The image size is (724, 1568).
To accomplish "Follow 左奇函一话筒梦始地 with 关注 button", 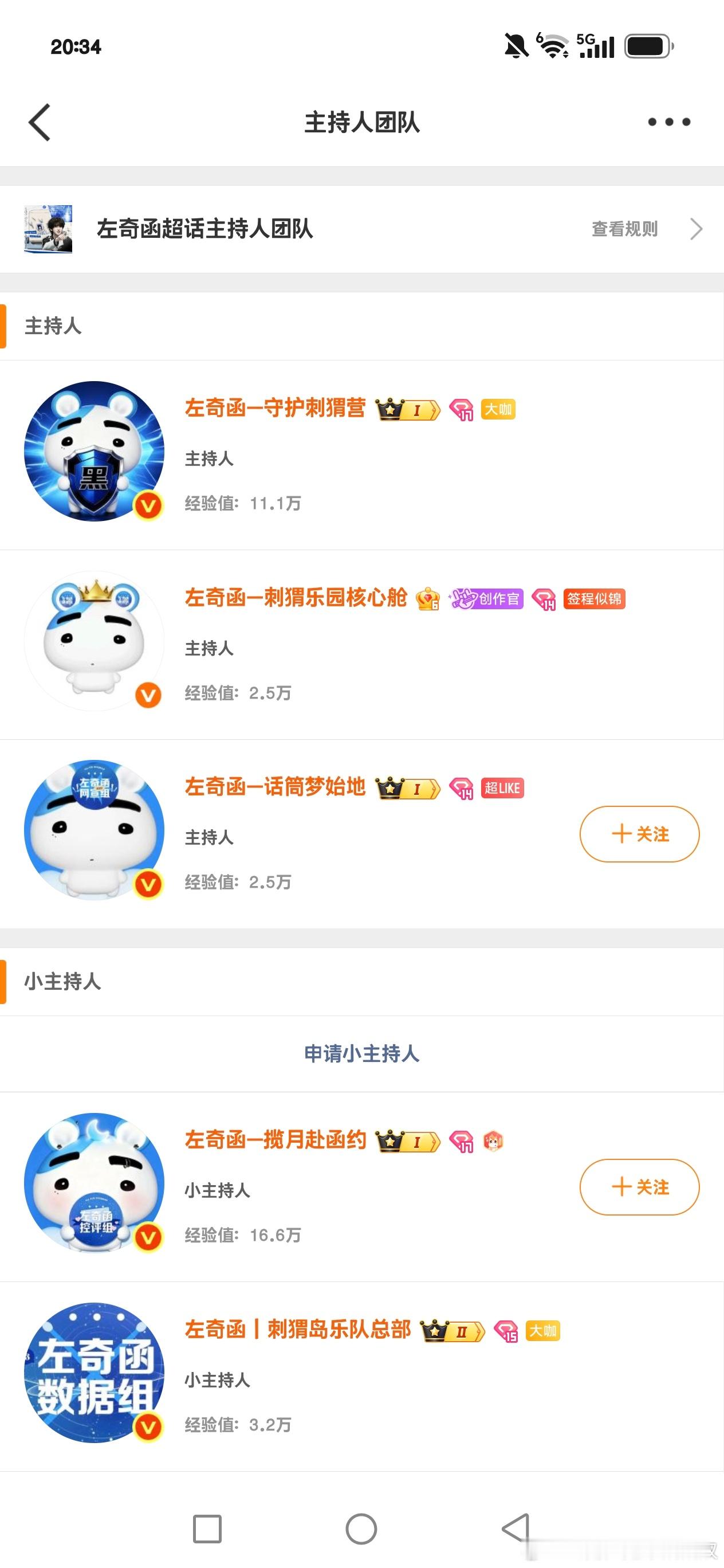I will click(x=639, y=834).
